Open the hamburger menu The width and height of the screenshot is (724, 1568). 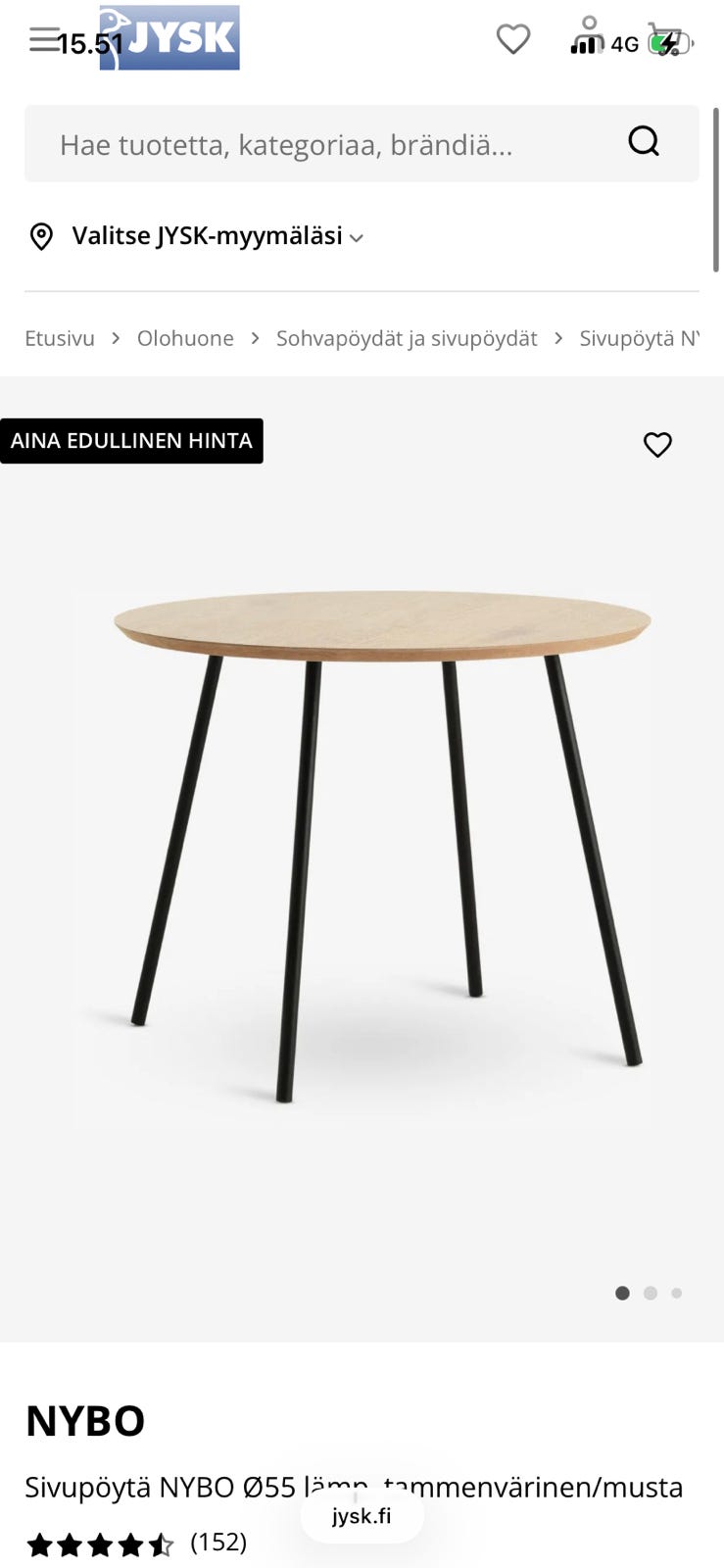(43, 39)
